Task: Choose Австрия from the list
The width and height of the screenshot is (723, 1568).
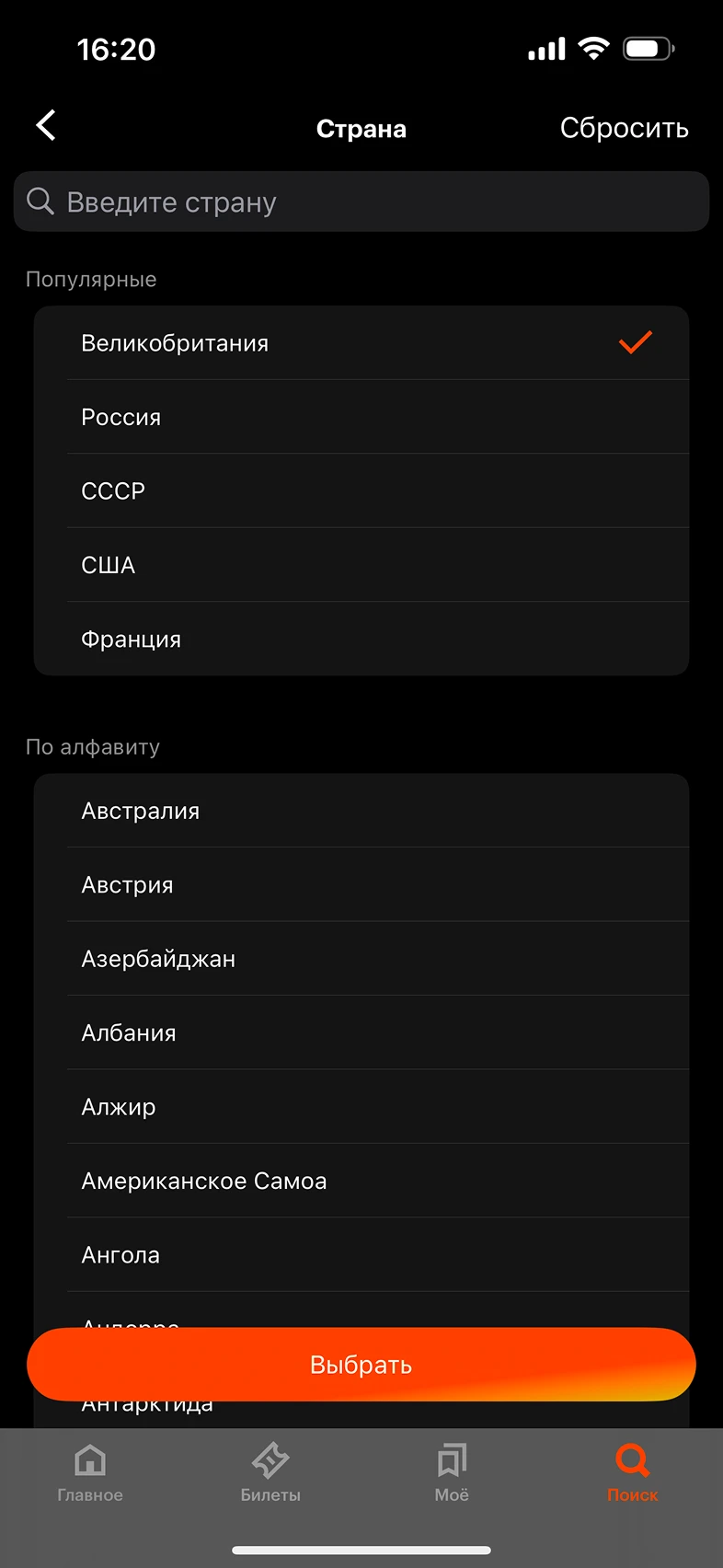Action: click(x=361, y=885)
